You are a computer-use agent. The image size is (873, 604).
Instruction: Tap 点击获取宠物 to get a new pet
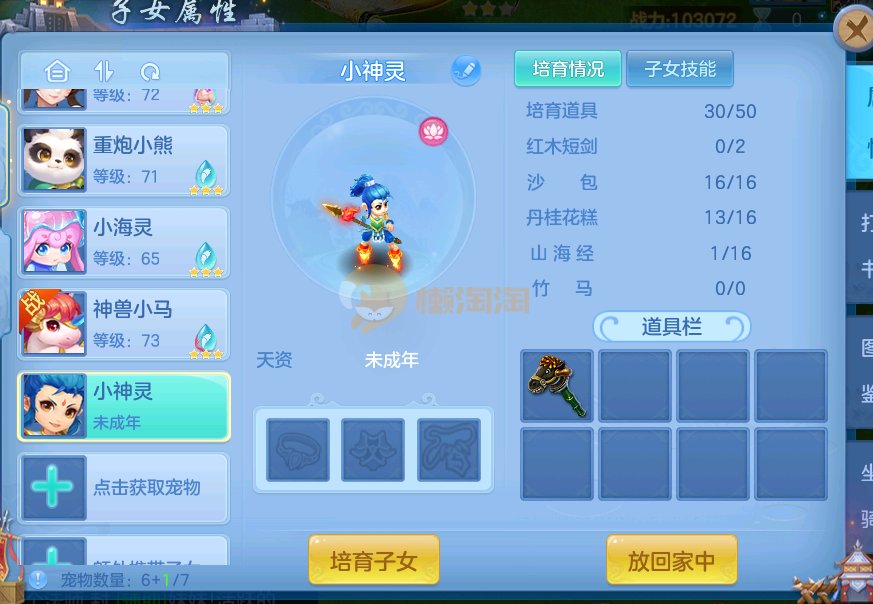(124, 488)
